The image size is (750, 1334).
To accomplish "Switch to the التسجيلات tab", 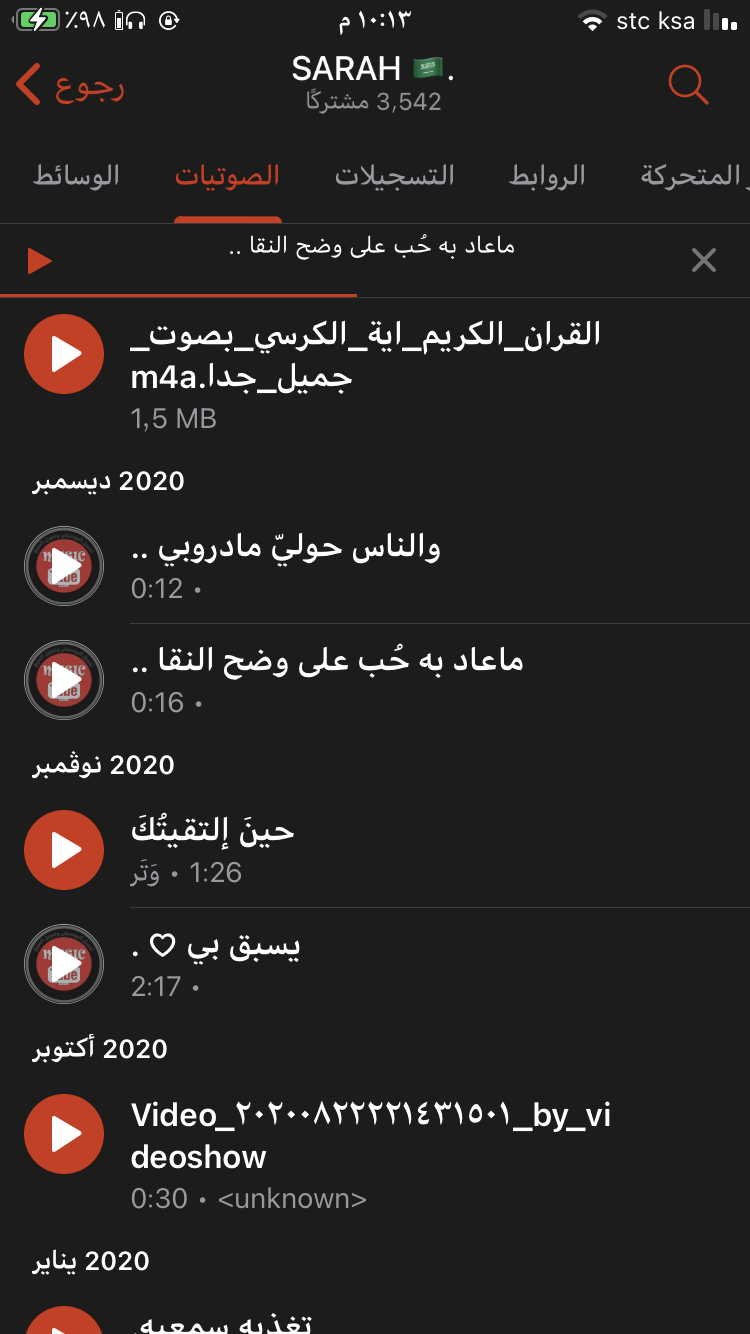I will pyautogui.click(x=395, y=176).
